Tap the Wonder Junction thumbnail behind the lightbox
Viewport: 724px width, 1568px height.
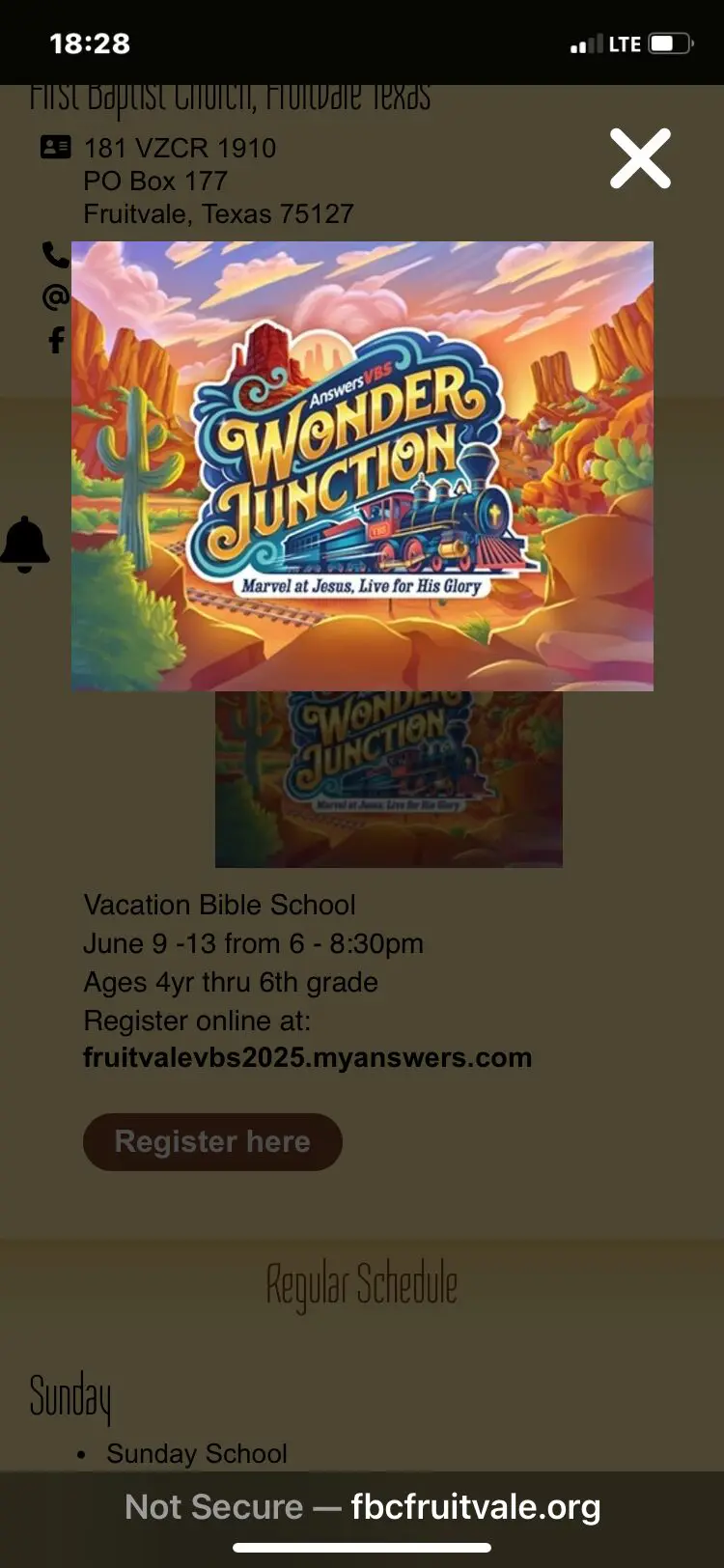(388, 780)
